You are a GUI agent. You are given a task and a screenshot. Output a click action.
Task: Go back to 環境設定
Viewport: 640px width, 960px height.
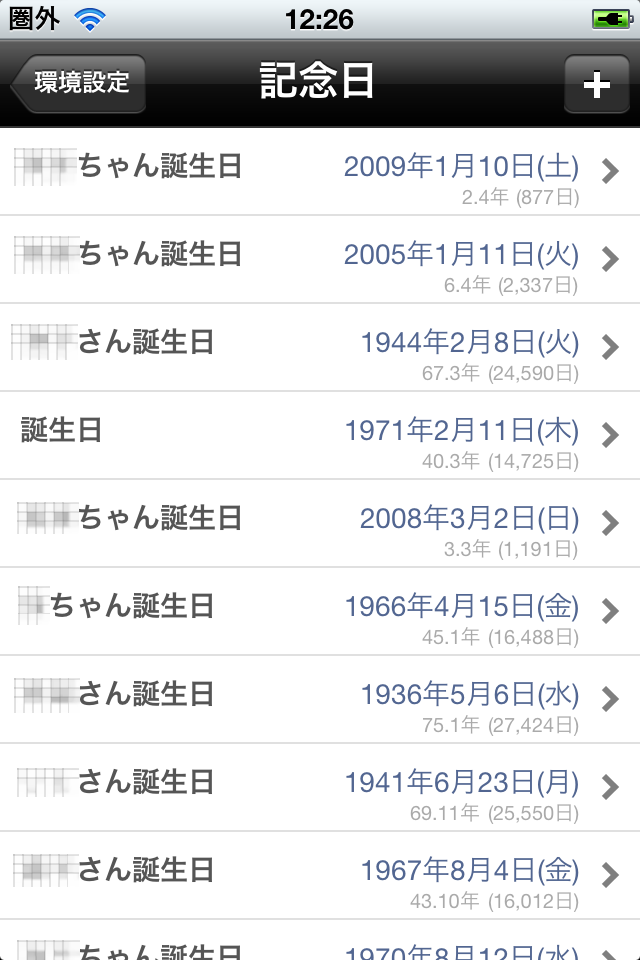[x=80, y=83]
